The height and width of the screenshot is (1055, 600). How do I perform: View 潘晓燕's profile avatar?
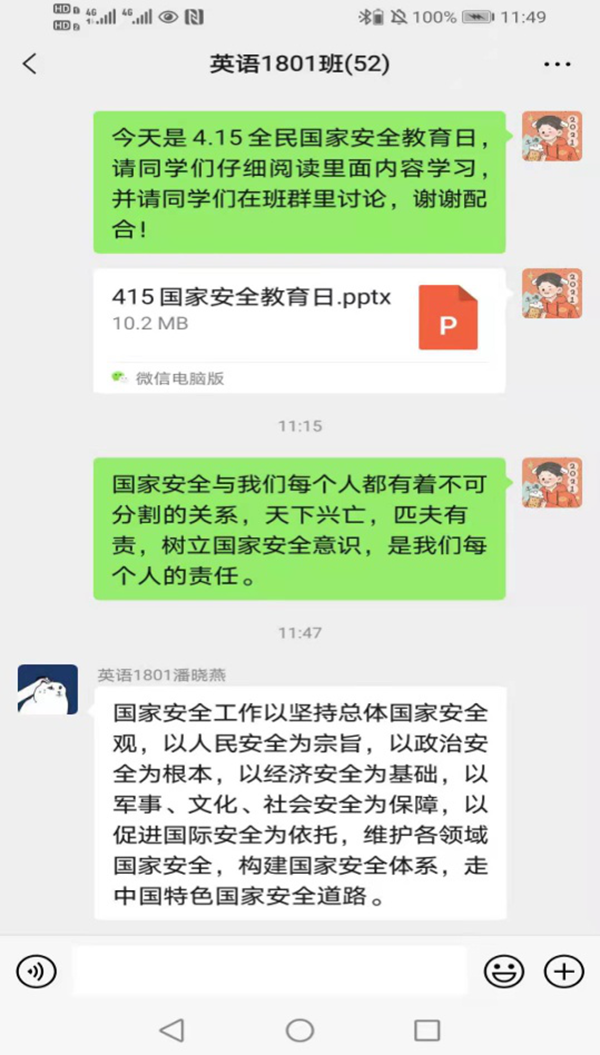point(47,689)
